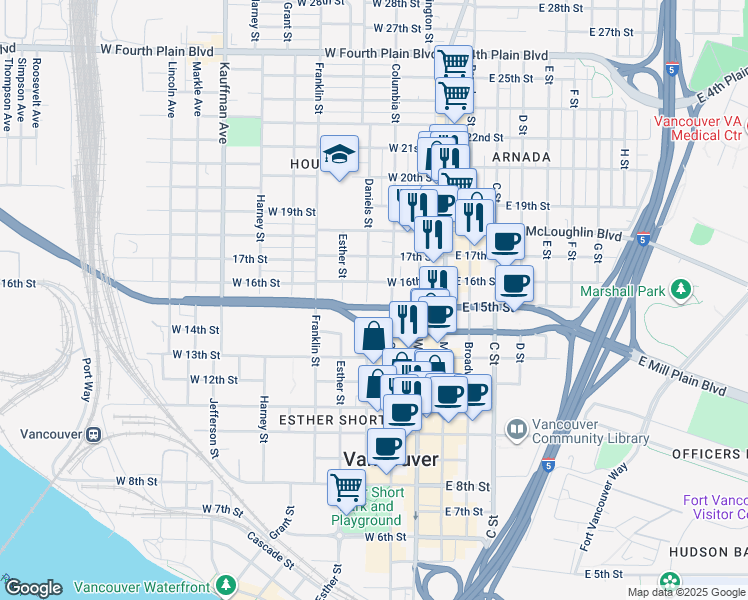The height and width of the screenshot is (600, 748).
Task: Open Vancouver Community Library place pin
Action: tap(516, 431)
